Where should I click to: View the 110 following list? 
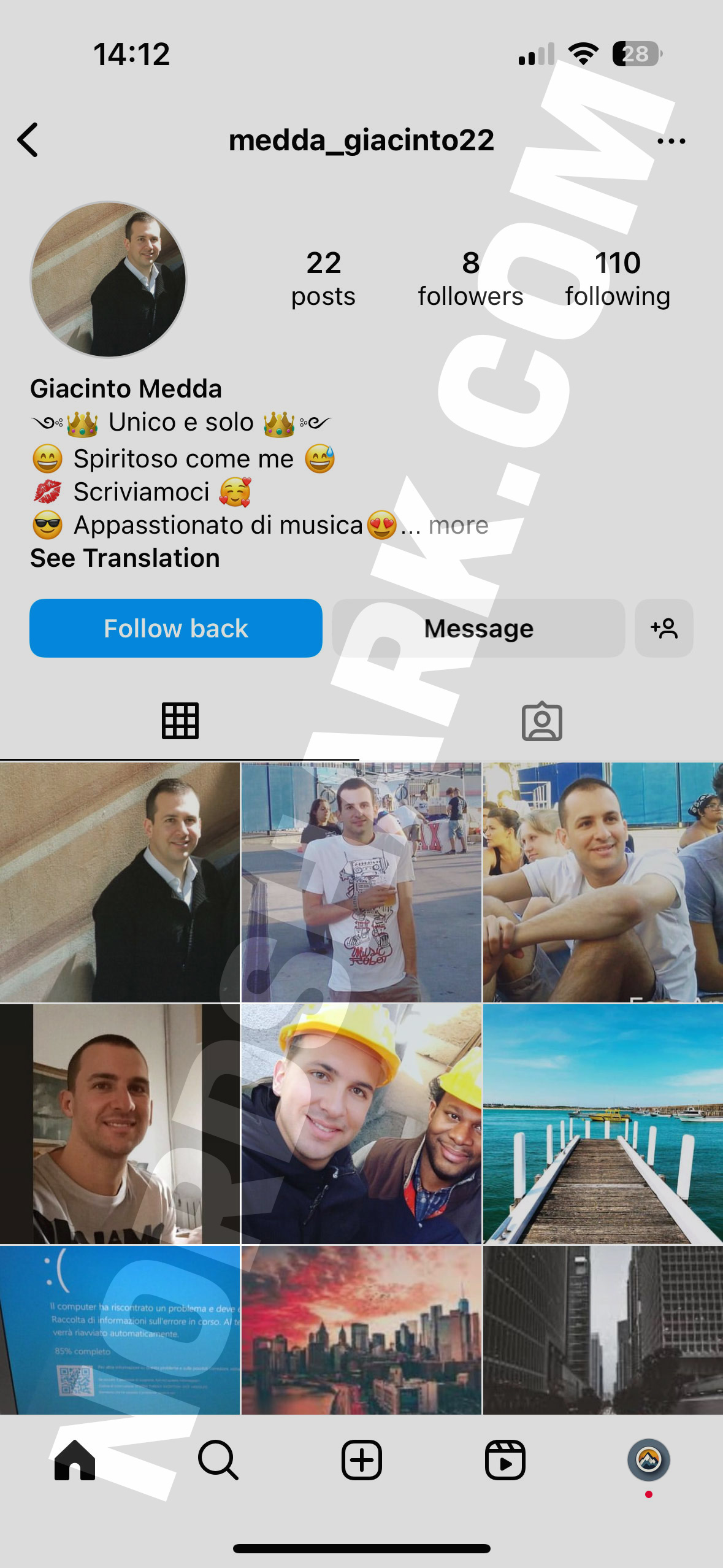(x=618, y=278)
